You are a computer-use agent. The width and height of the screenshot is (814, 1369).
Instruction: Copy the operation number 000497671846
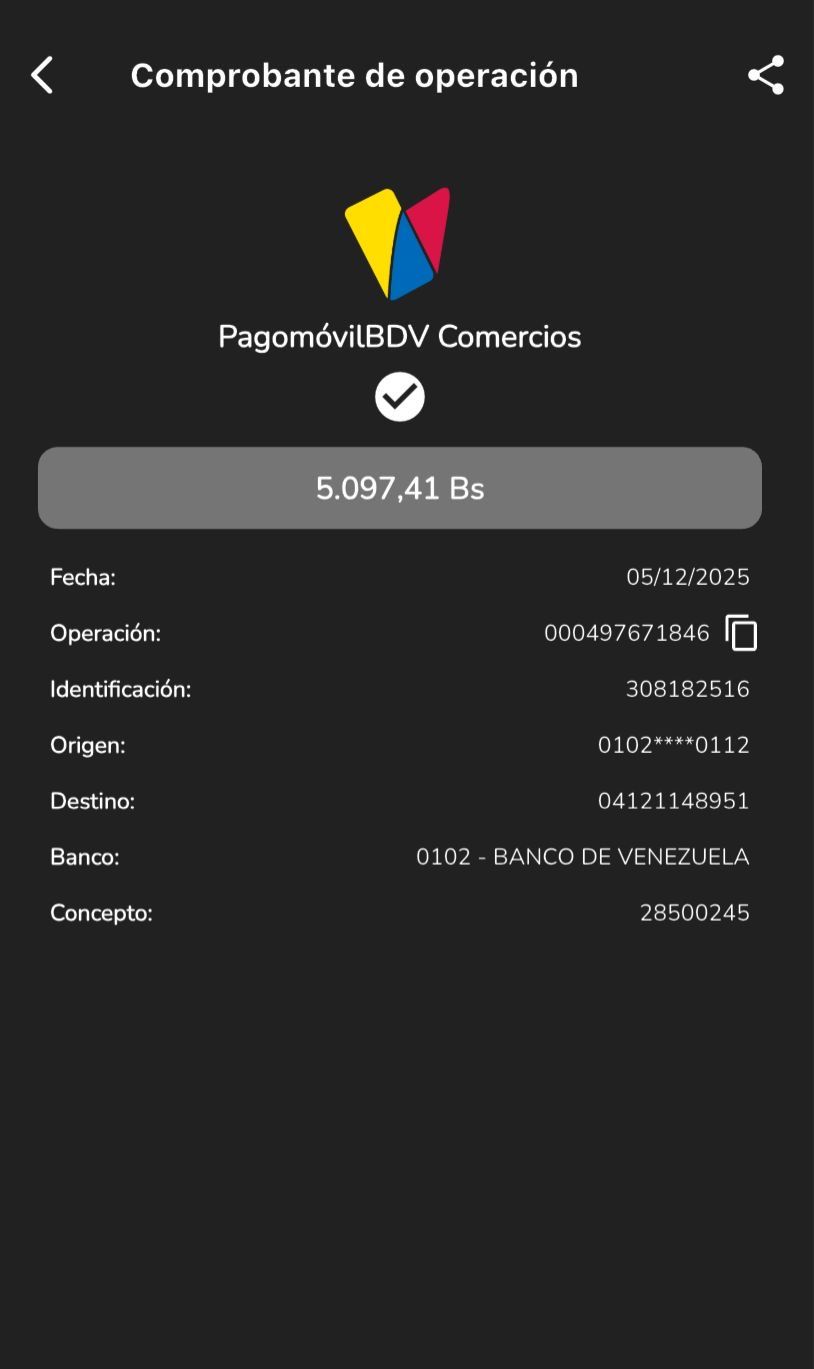[741, 633]
